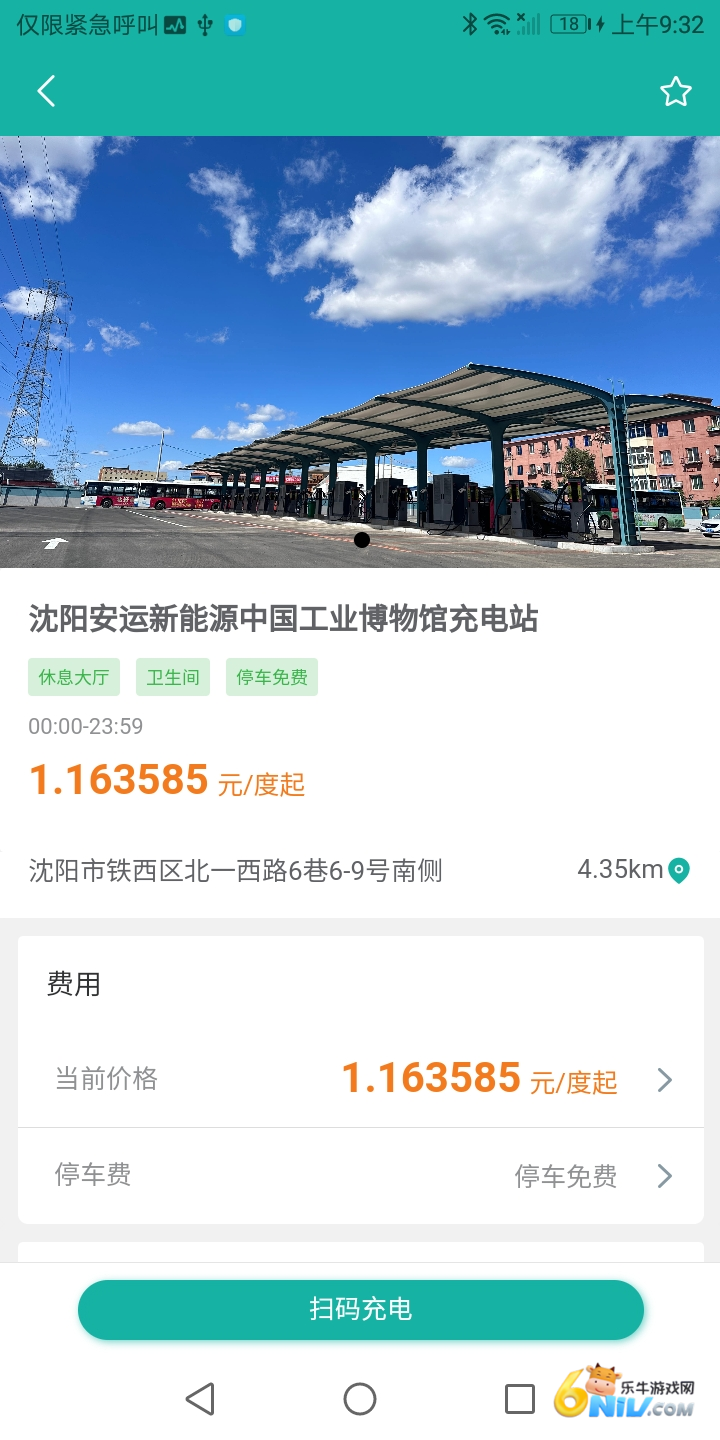The width and height of the screenshot is (720, 1440).
Task: Go back using the top-left arrow
Action: tap(46, 92)
